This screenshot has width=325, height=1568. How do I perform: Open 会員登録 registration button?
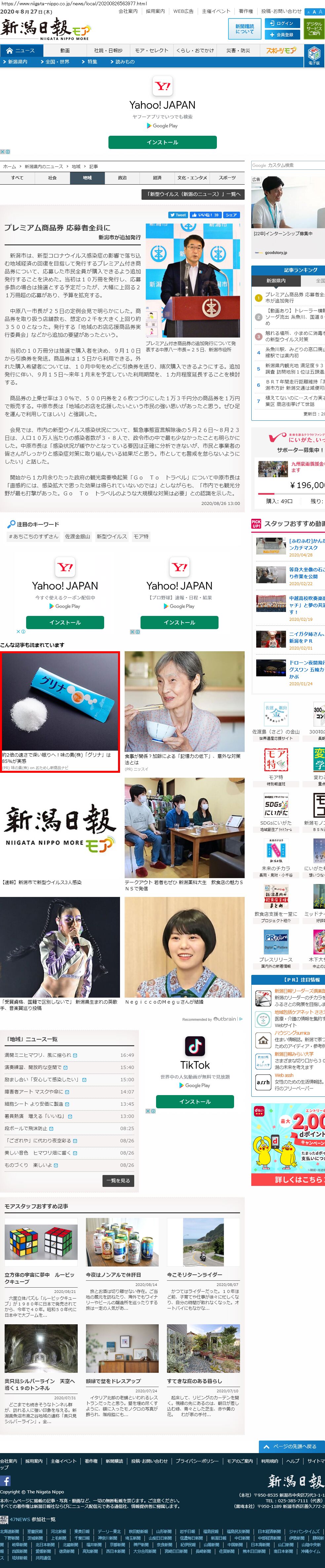[281, 35]
